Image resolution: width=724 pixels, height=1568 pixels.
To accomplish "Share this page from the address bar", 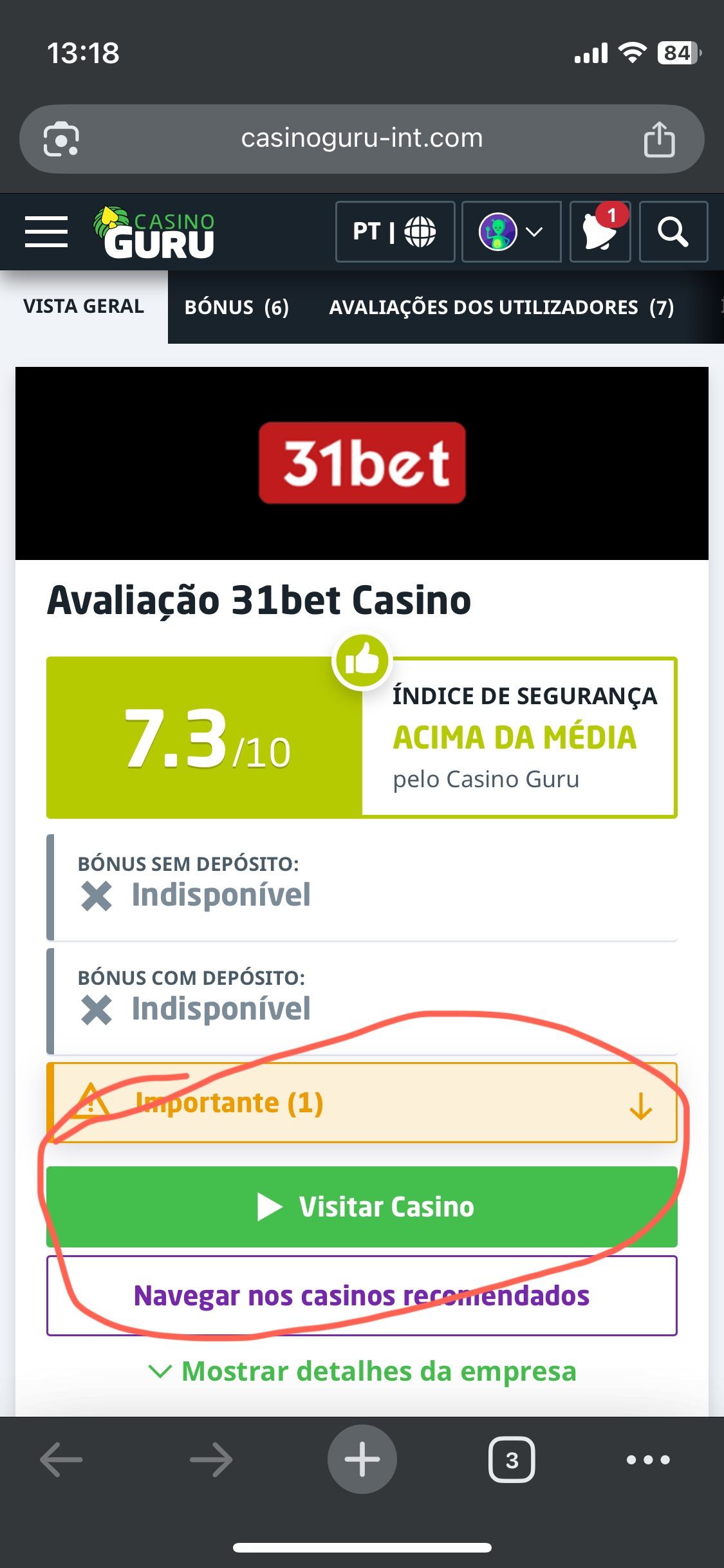I will 659,138.
